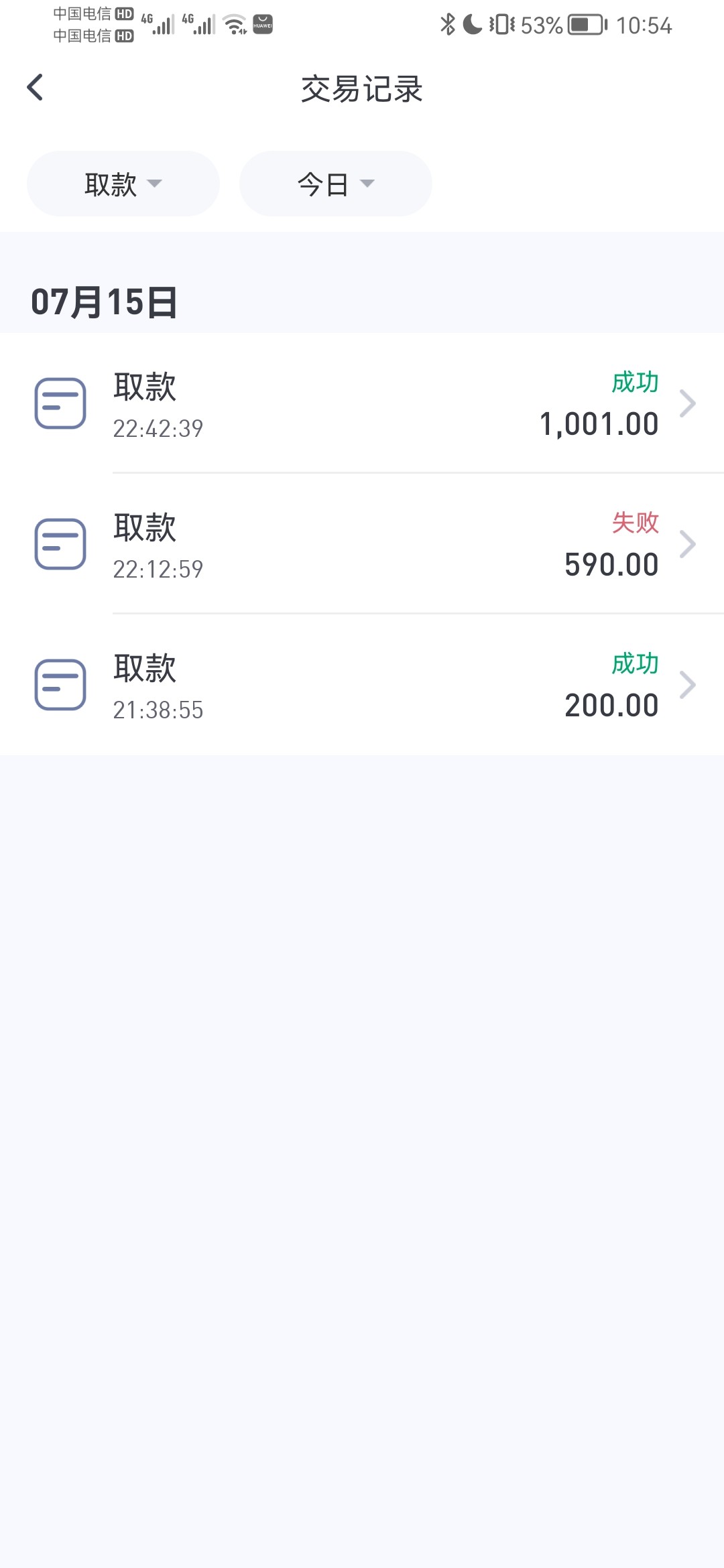Tap the 07月15日 date section header

[x=105, y=303]
